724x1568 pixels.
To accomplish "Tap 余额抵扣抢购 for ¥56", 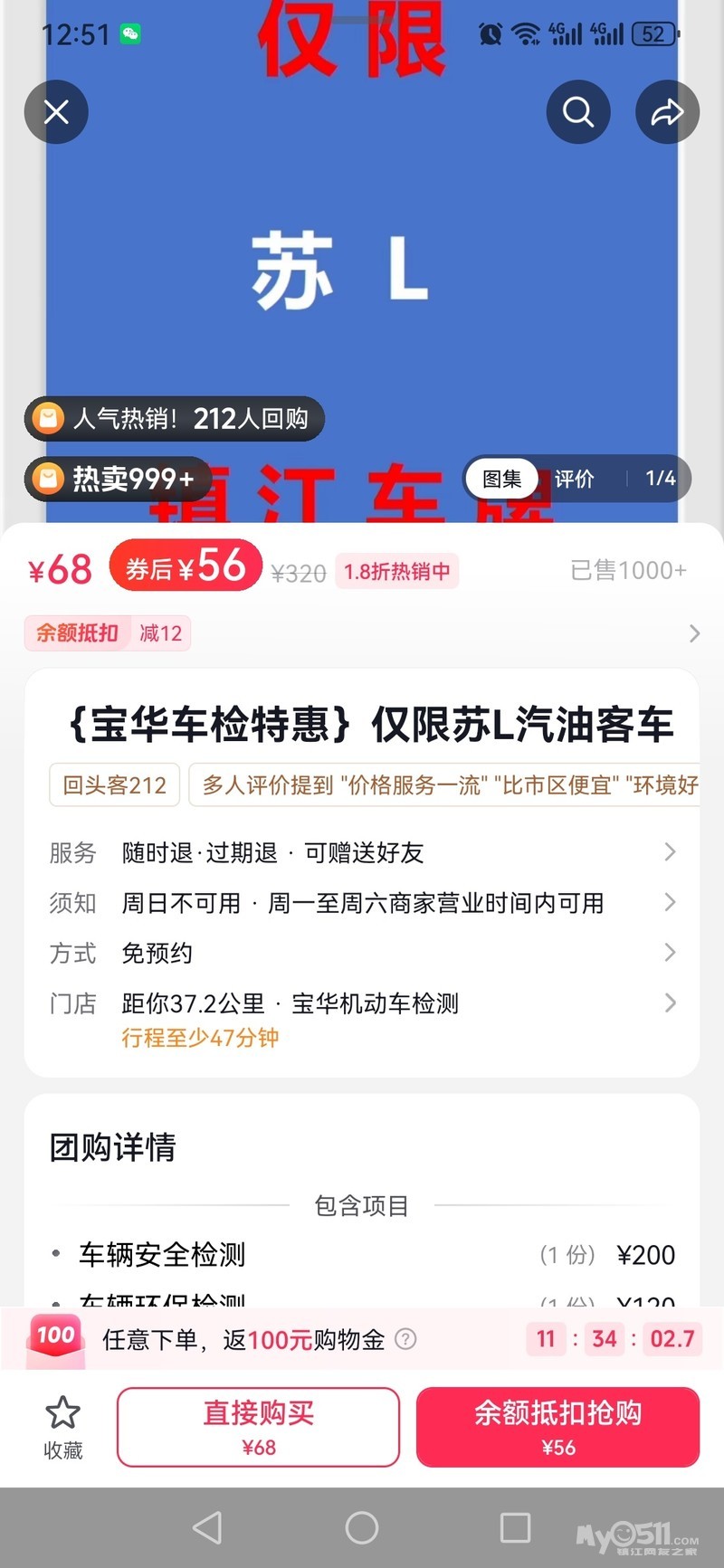I will [x=557, y=1427].
